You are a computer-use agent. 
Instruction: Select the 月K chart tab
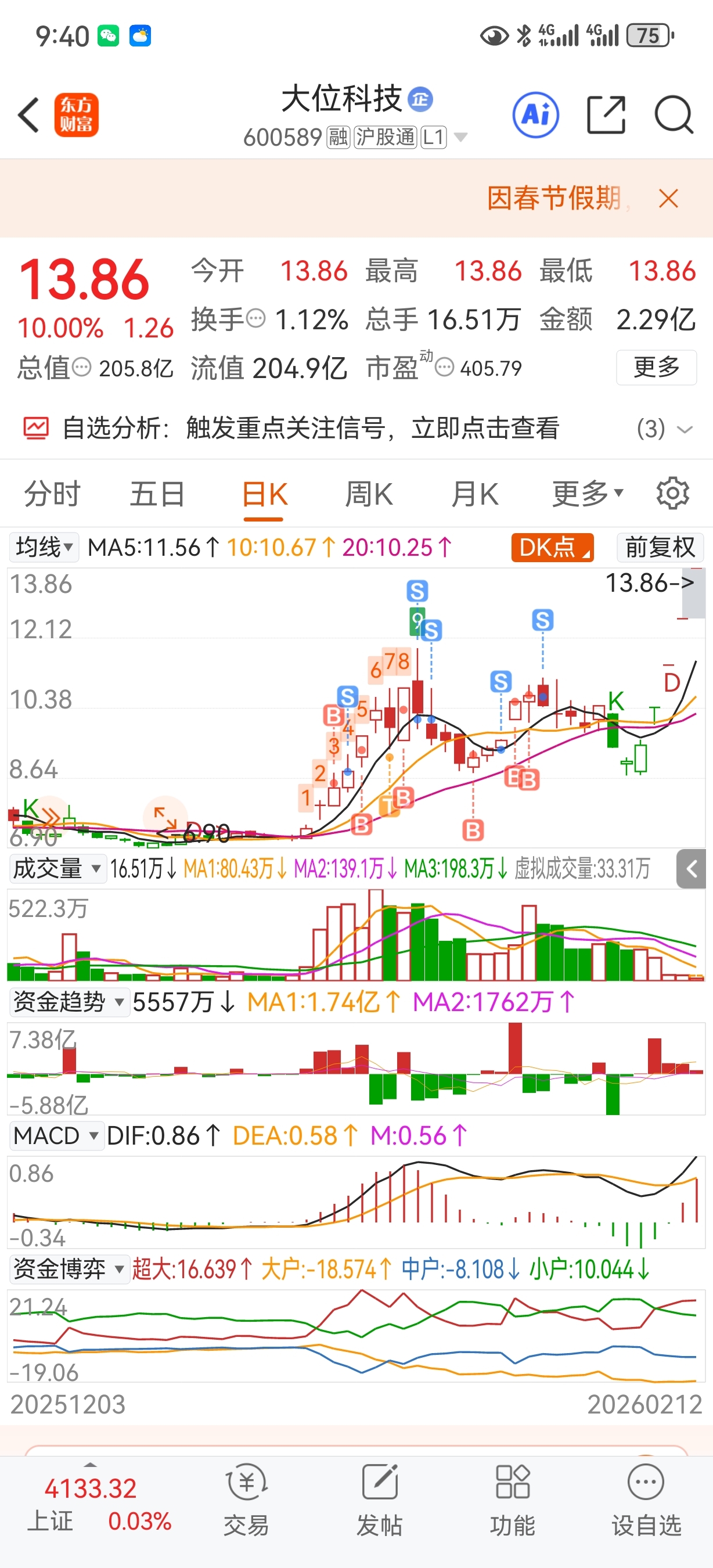coord(474,494)
